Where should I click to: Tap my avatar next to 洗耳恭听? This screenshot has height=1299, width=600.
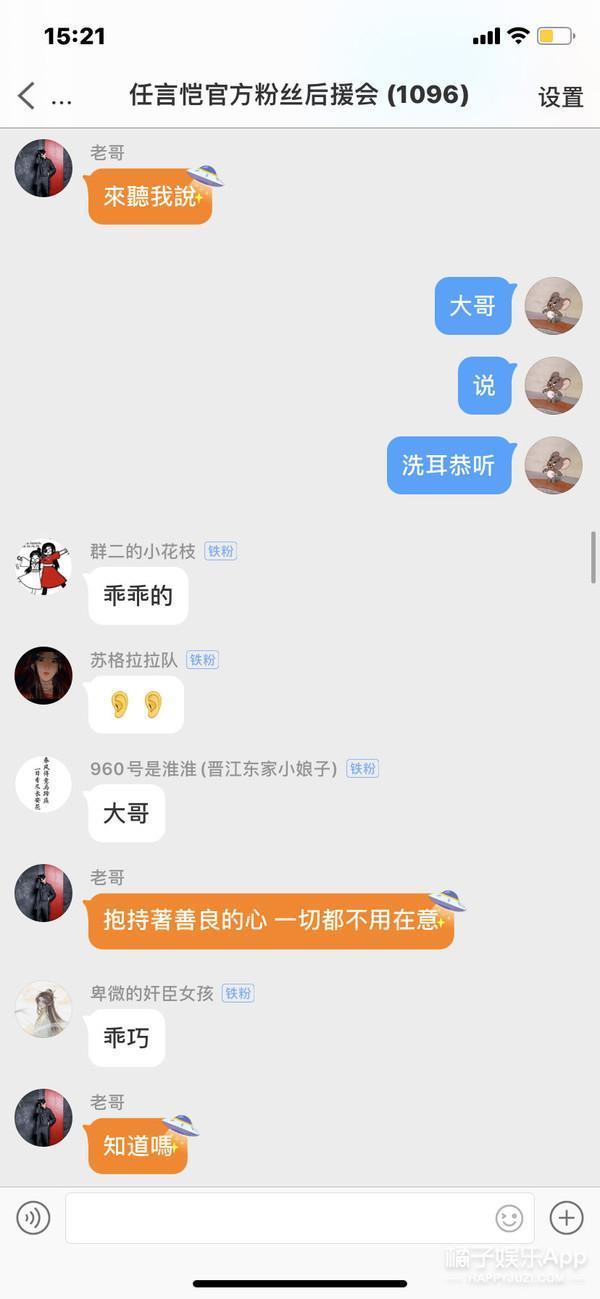click(x=553, y=465)
